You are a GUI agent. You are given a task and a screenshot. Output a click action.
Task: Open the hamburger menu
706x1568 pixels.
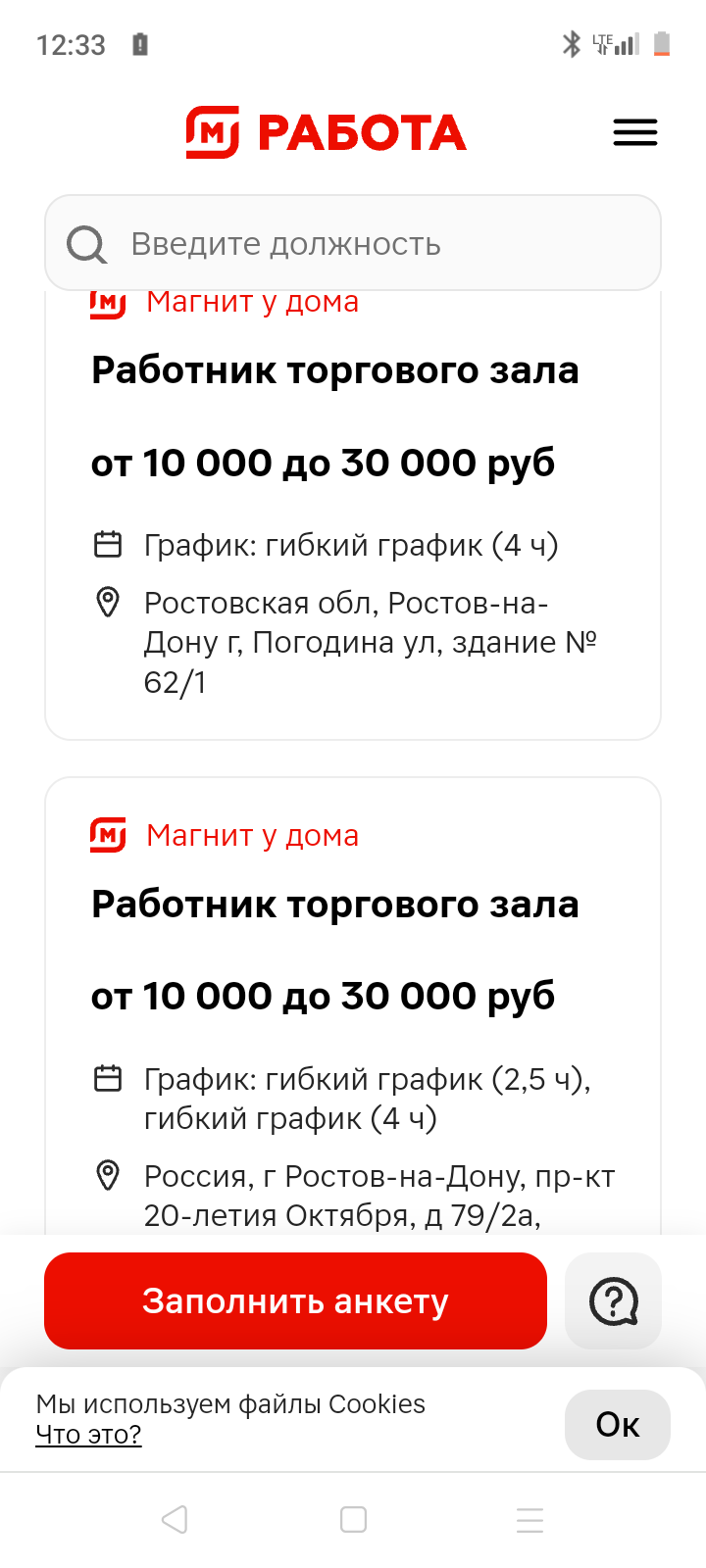[x=635, y=132]
